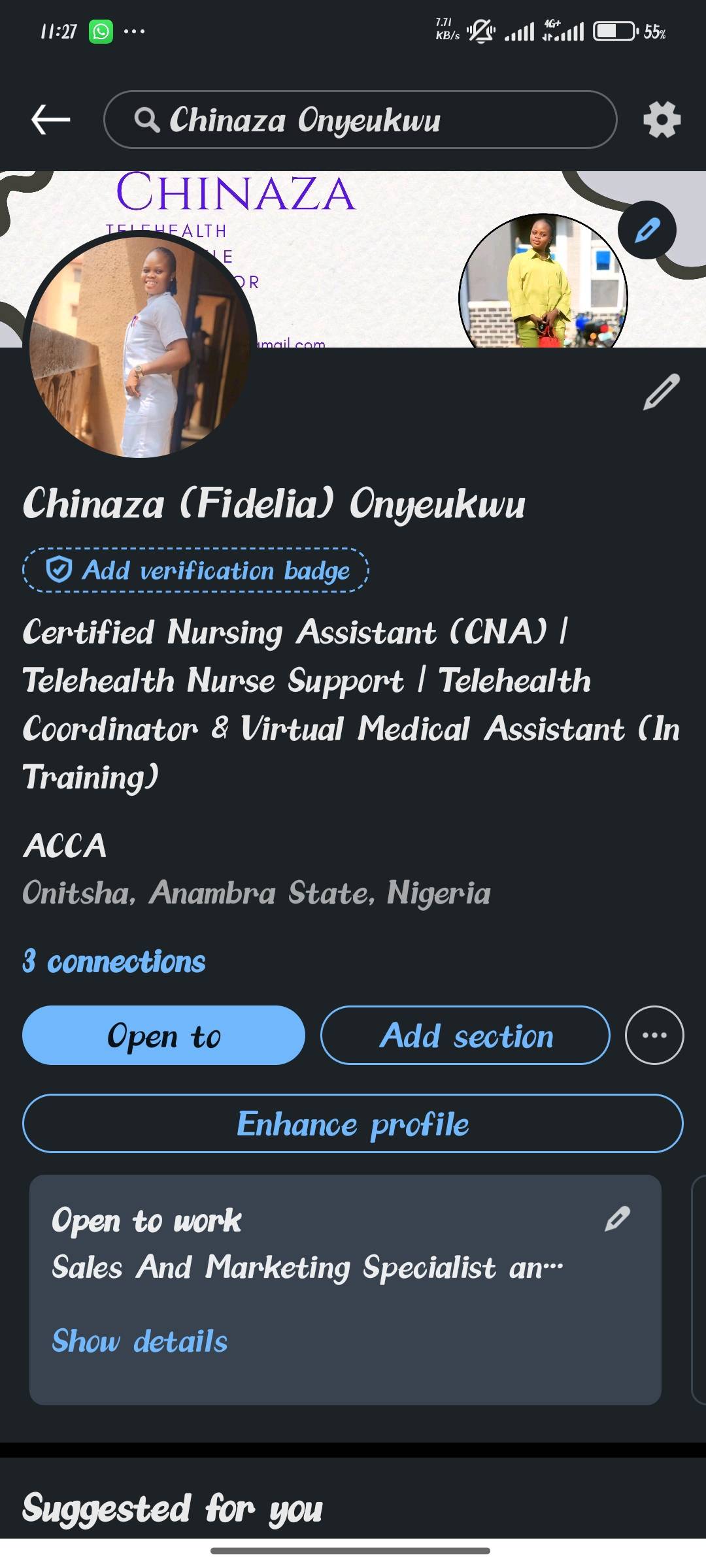Screen dimensions: 706x1568
Task: View 3 connections
Action: 114,961
